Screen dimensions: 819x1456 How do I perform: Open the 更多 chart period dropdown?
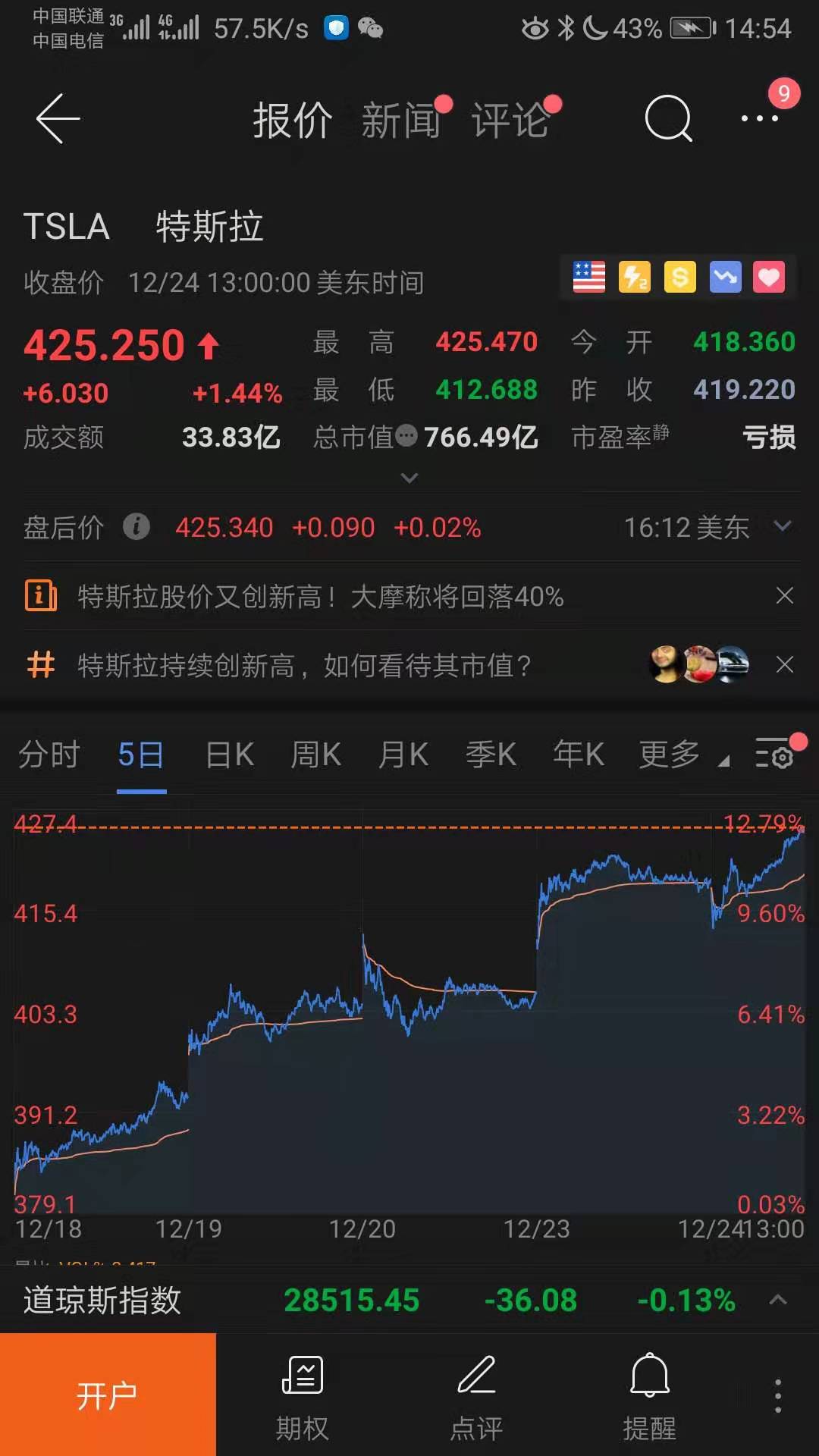[x=684, y=755]
